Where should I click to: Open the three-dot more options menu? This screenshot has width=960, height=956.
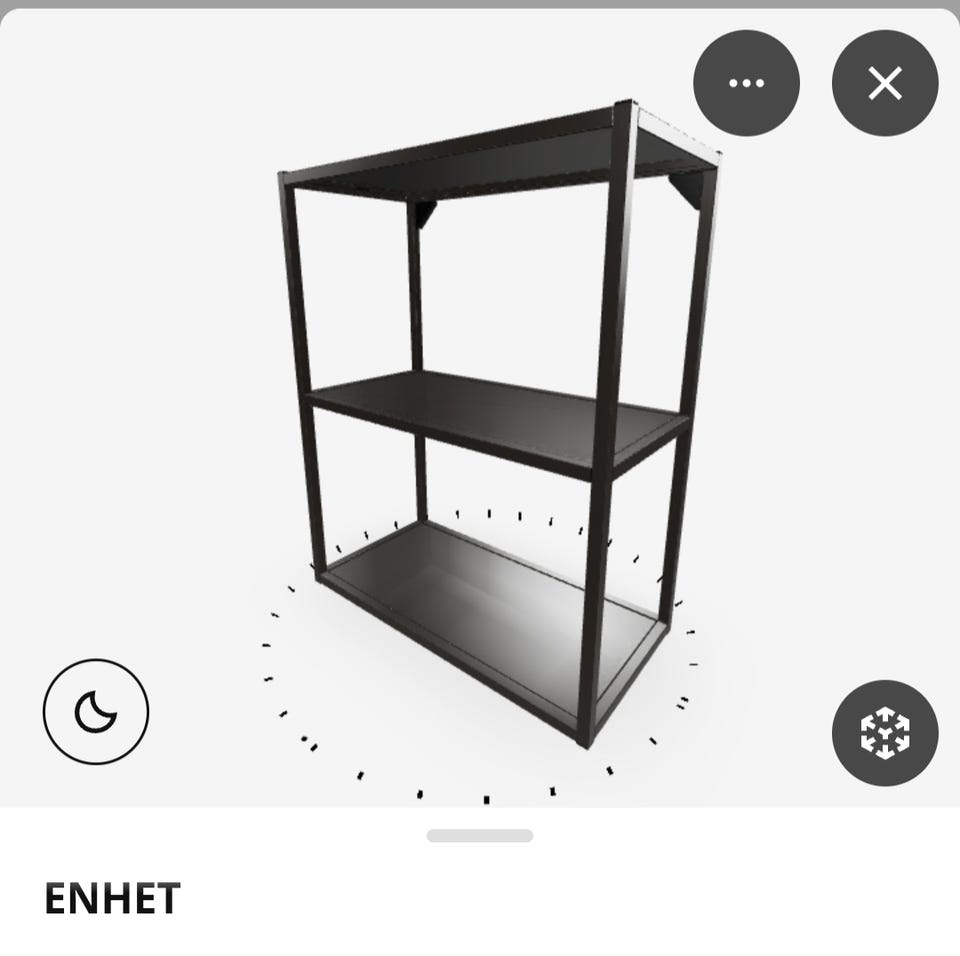[x=746, y=84]
